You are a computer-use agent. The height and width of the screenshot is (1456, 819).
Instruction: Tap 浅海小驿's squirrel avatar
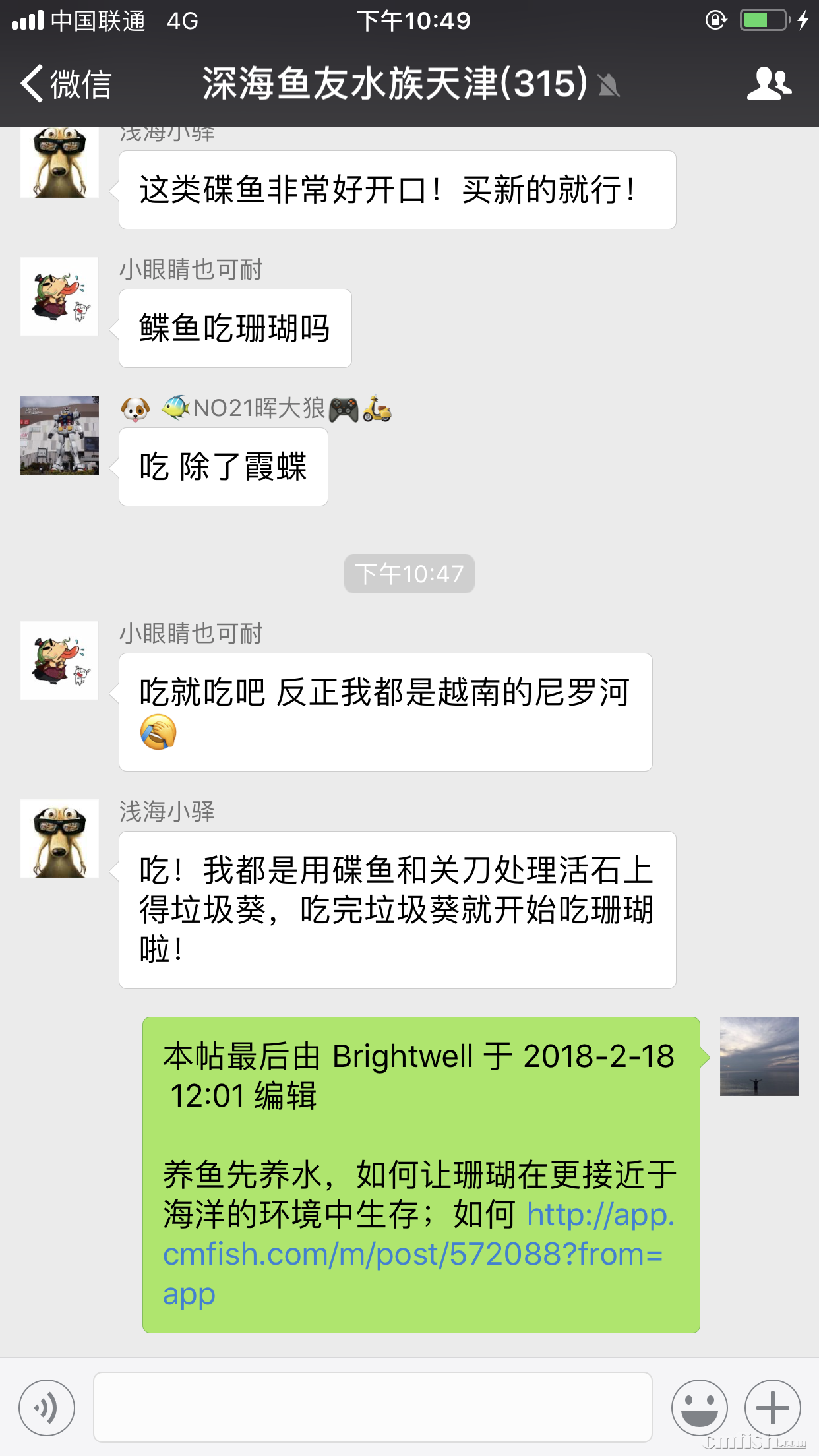(x=59, y=161)
